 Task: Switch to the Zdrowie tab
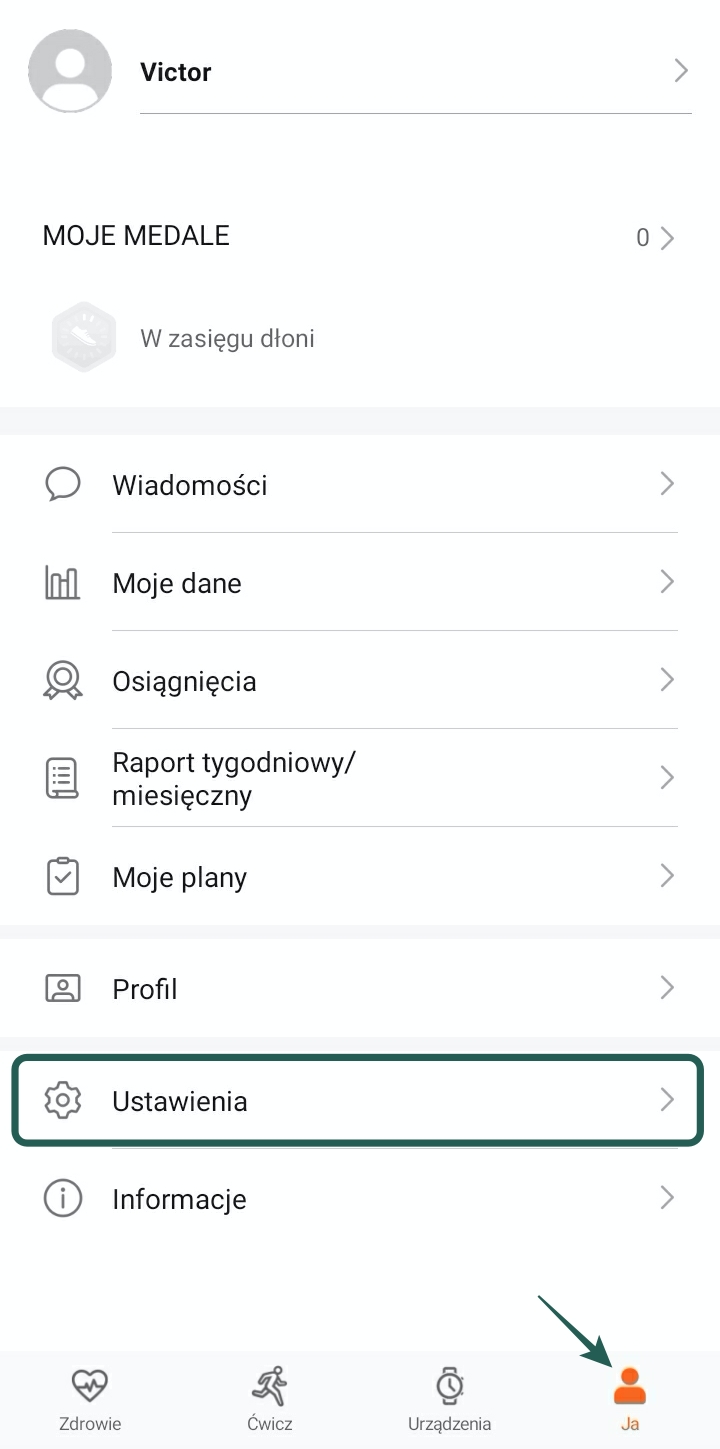pos(89,1400)
